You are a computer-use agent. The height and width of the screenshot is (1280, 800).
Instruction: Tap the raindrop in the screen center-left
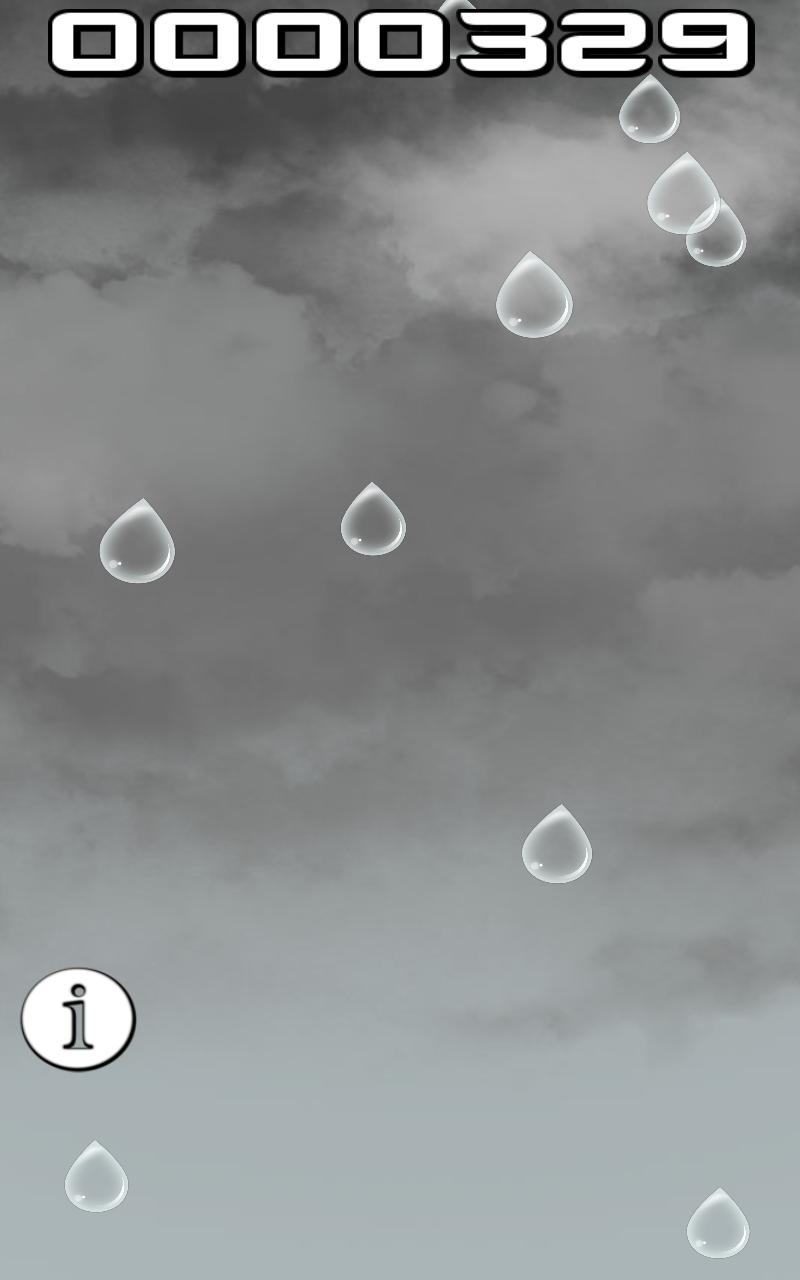375,520
